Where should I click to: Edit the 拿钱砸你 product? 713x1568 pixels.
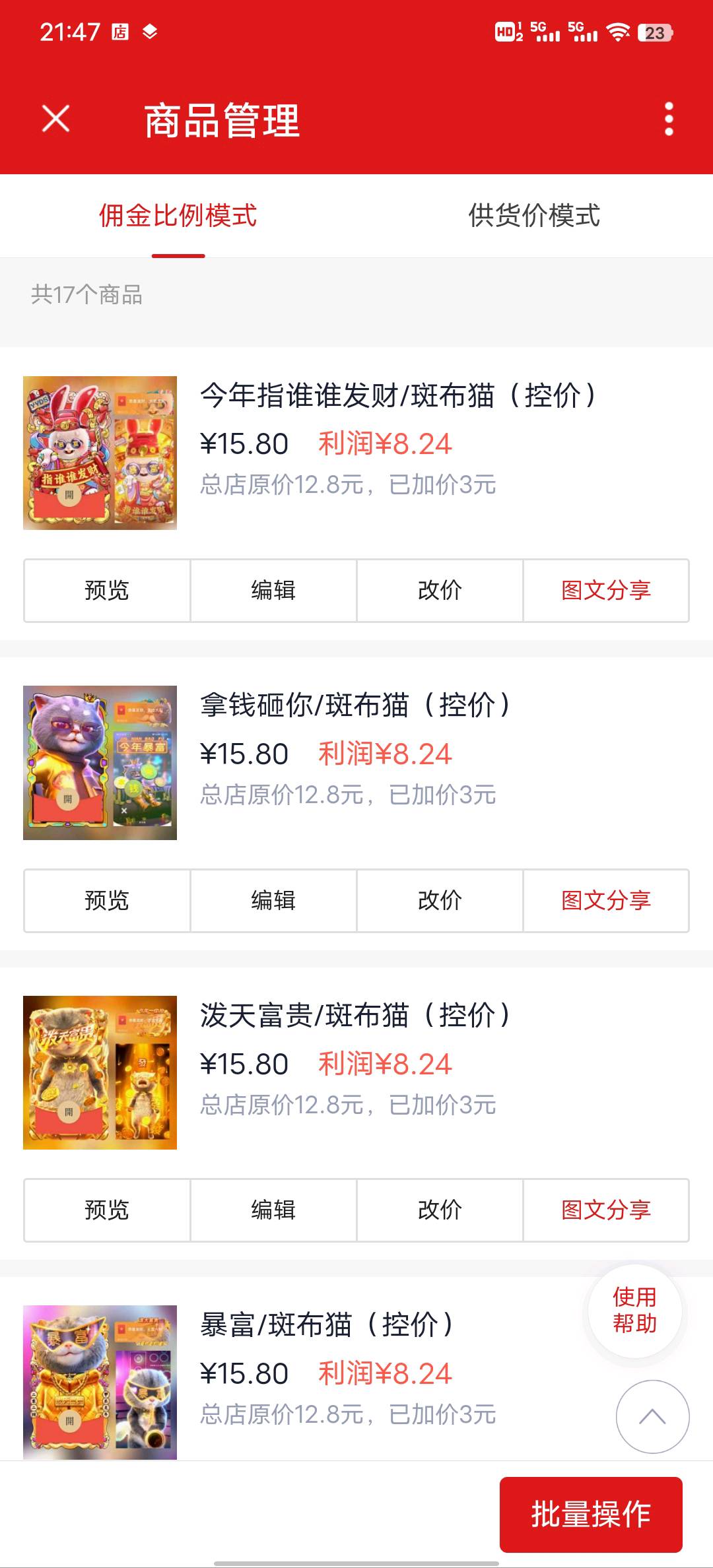[x=273, y=901]
